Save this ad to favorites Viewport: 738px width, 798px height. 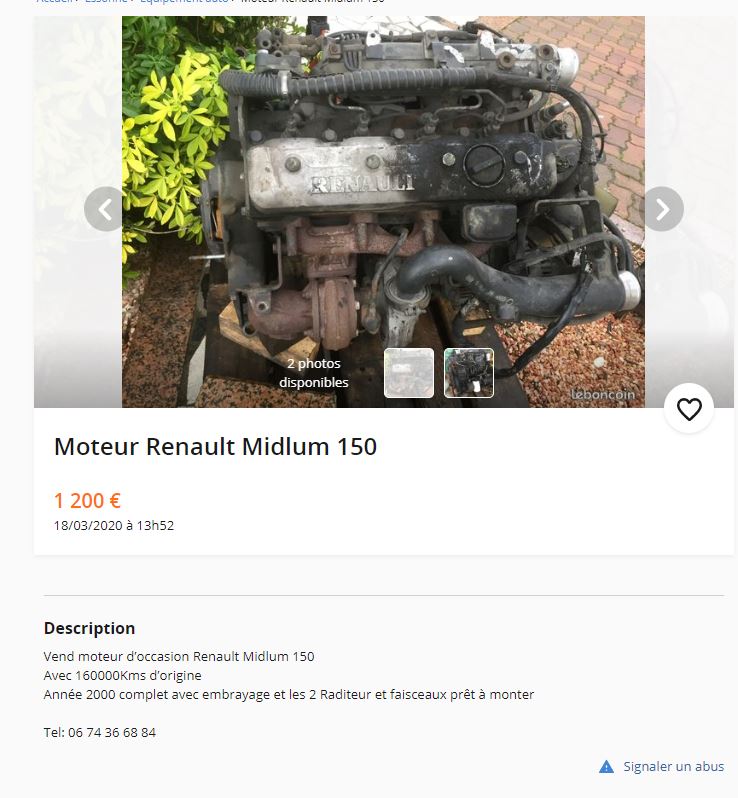click(689, 408)
